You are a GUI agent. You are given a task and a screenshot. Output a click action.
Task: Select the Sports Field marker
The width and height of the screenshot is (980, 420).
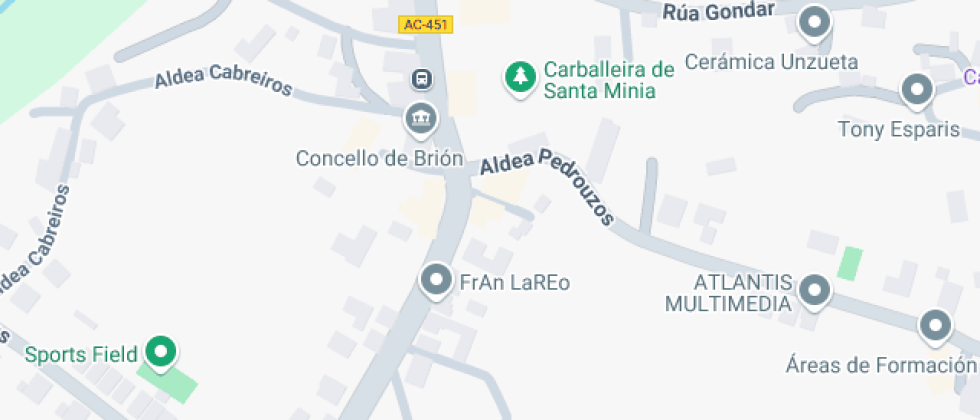click(161, 351)
